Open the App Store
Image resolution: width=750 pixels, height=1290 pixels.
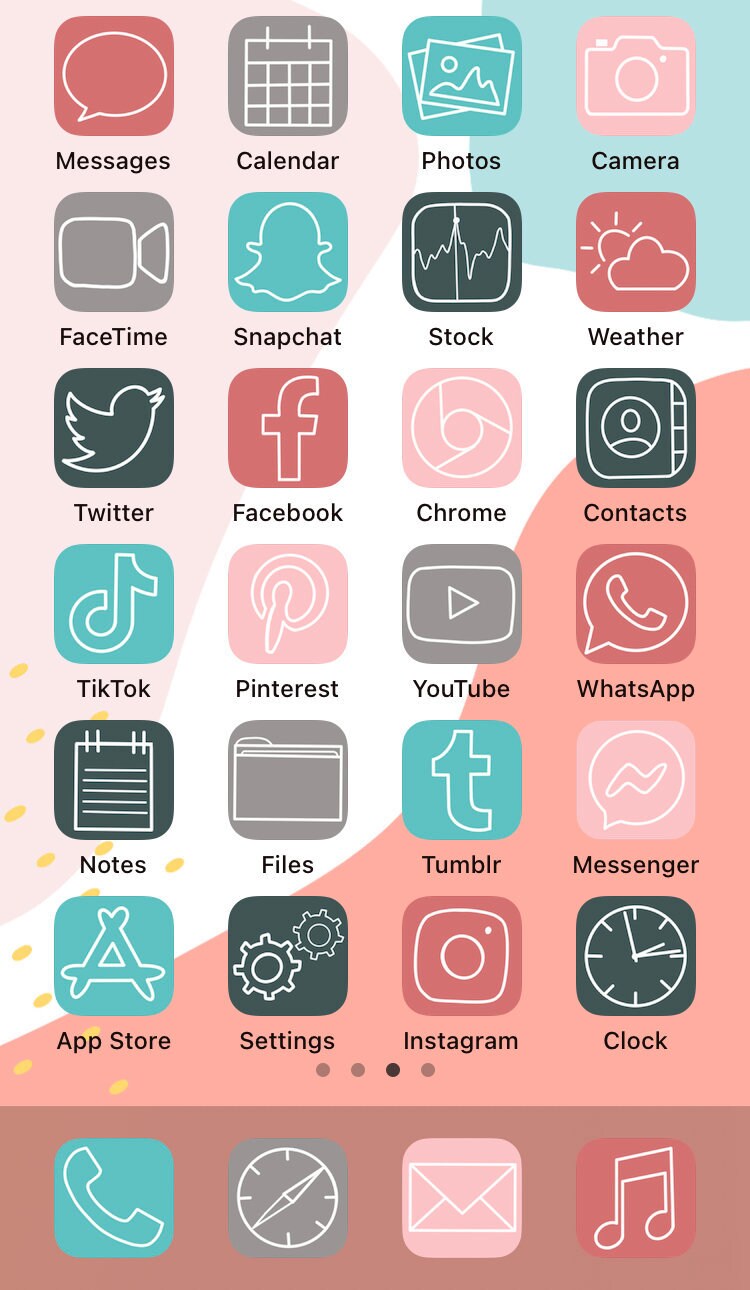(114, 956)
